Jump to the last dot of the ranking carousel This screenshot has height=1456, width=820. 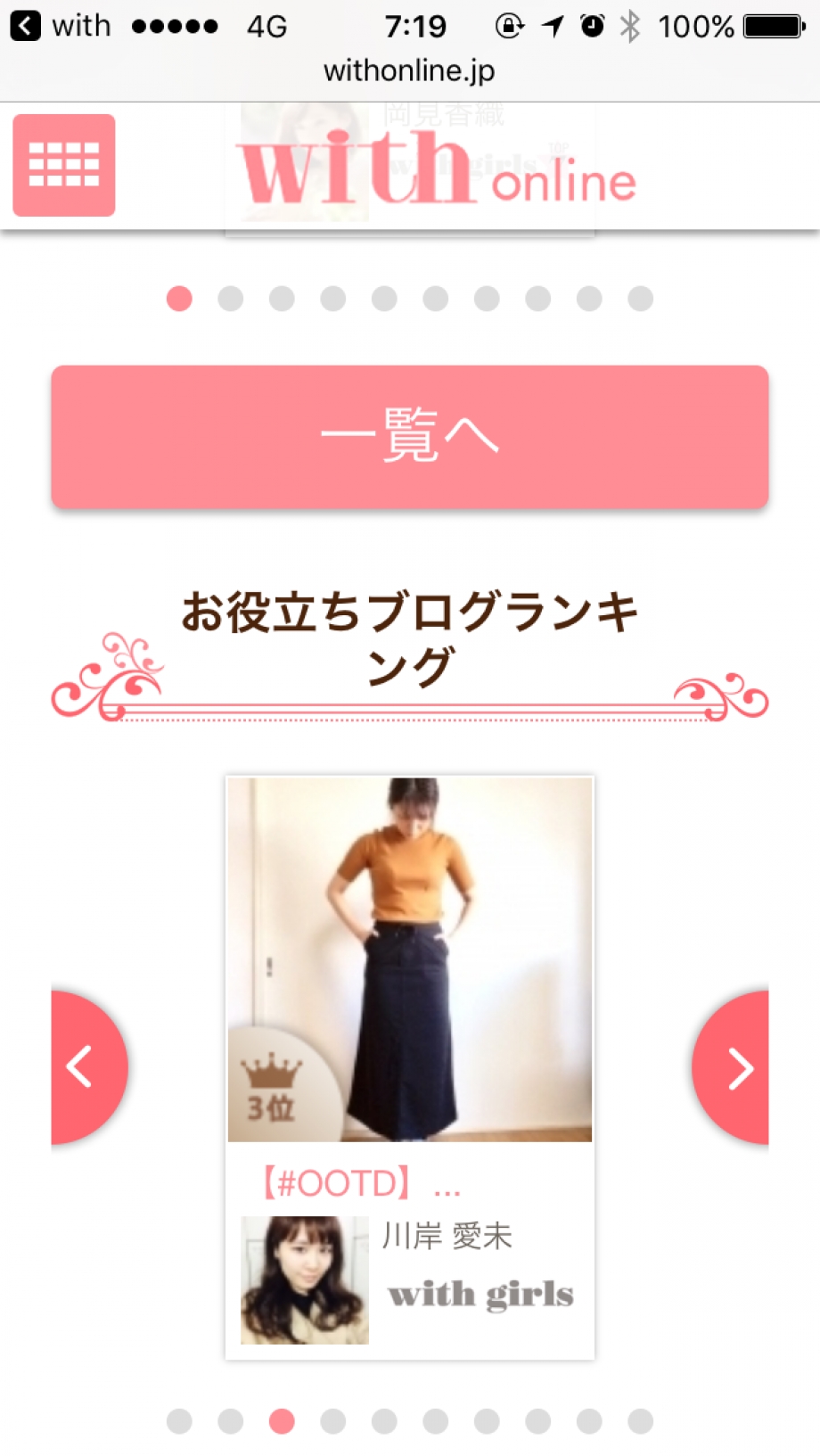(640, 1421)
